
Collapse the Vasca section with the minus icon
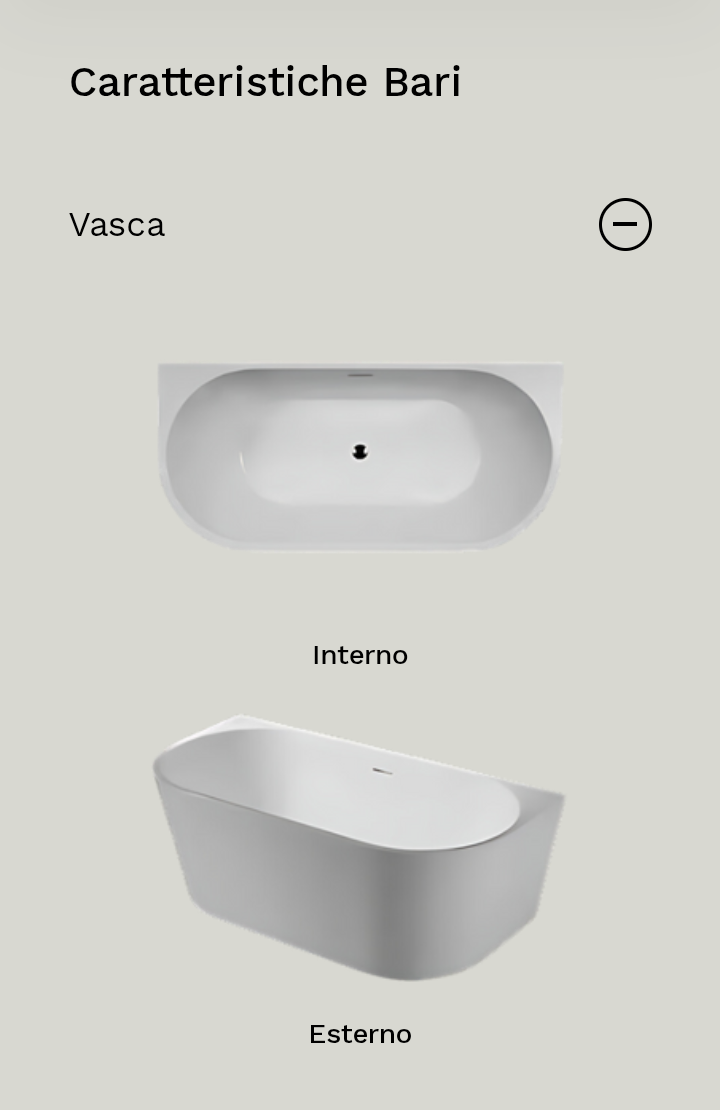point(625,224)
